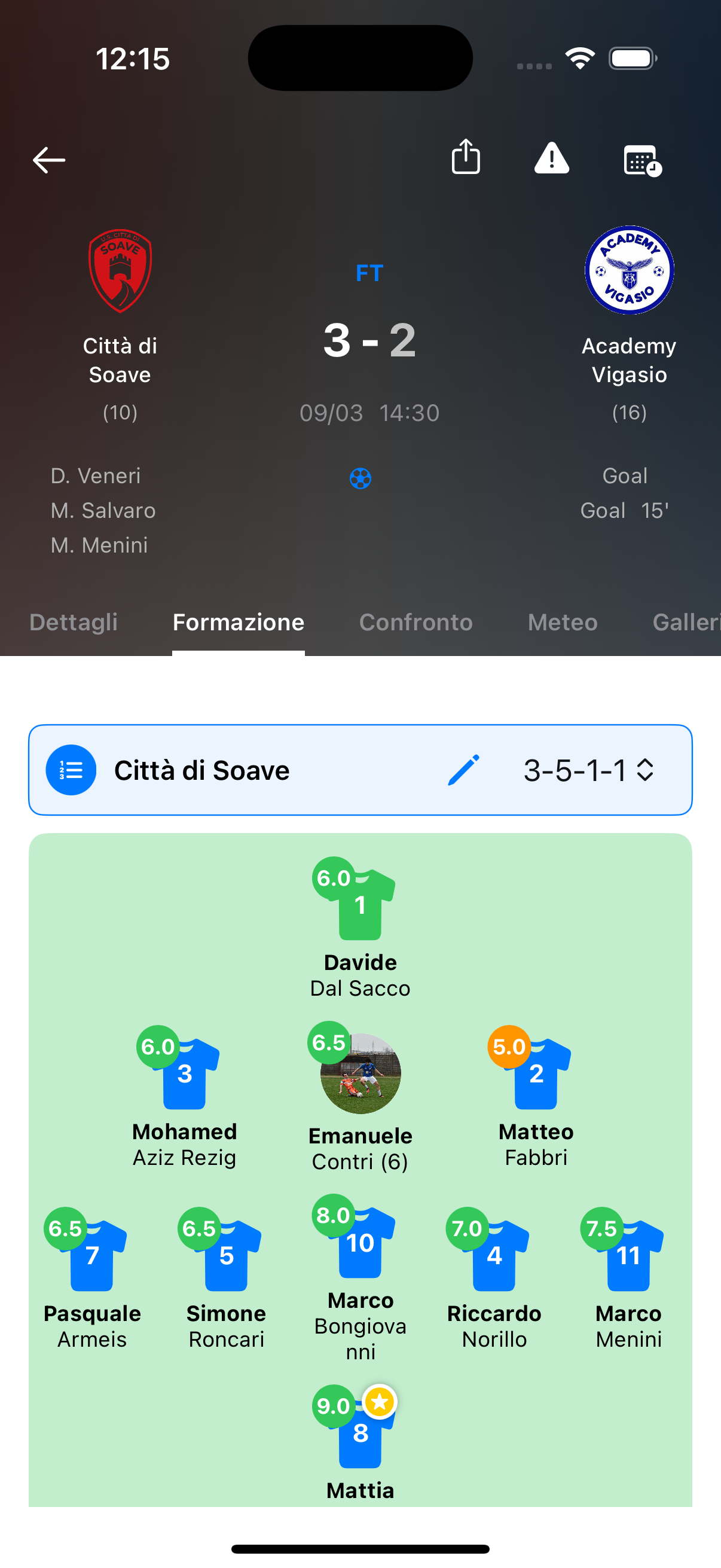Open the calendar schedule icon

642,161
